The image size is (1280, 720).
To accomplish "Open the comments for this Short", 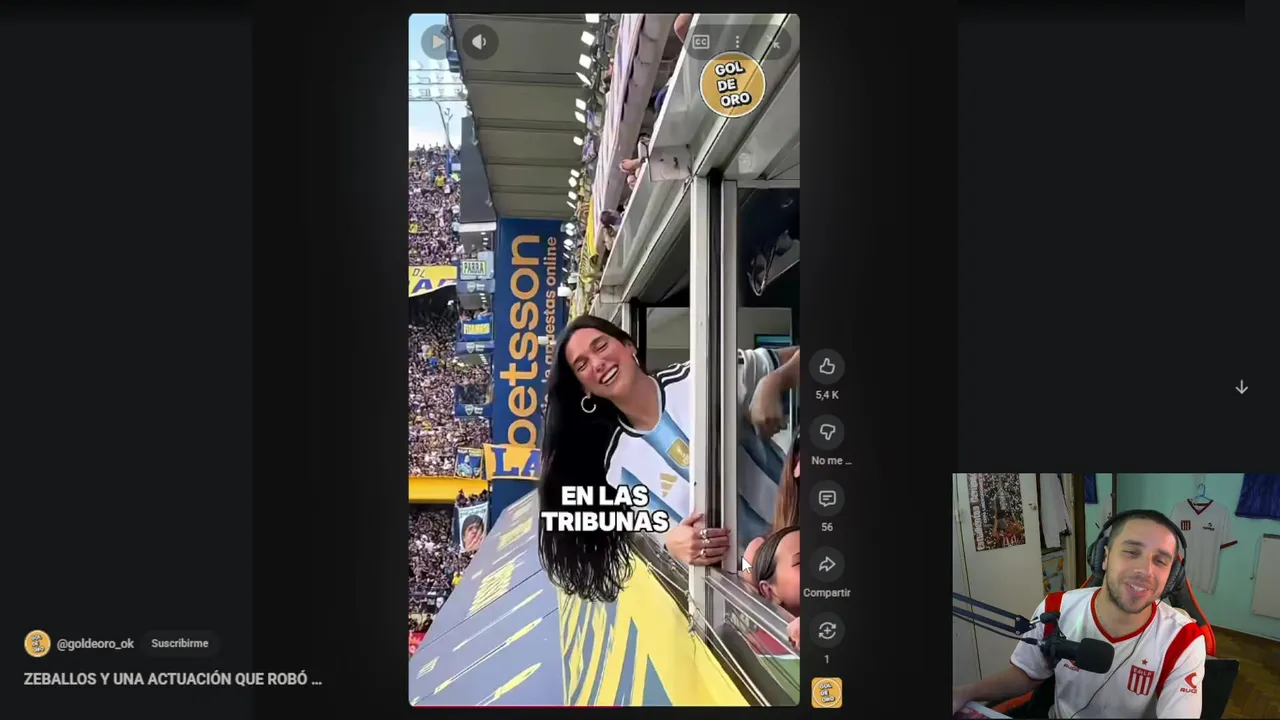I will pos(827,499).
